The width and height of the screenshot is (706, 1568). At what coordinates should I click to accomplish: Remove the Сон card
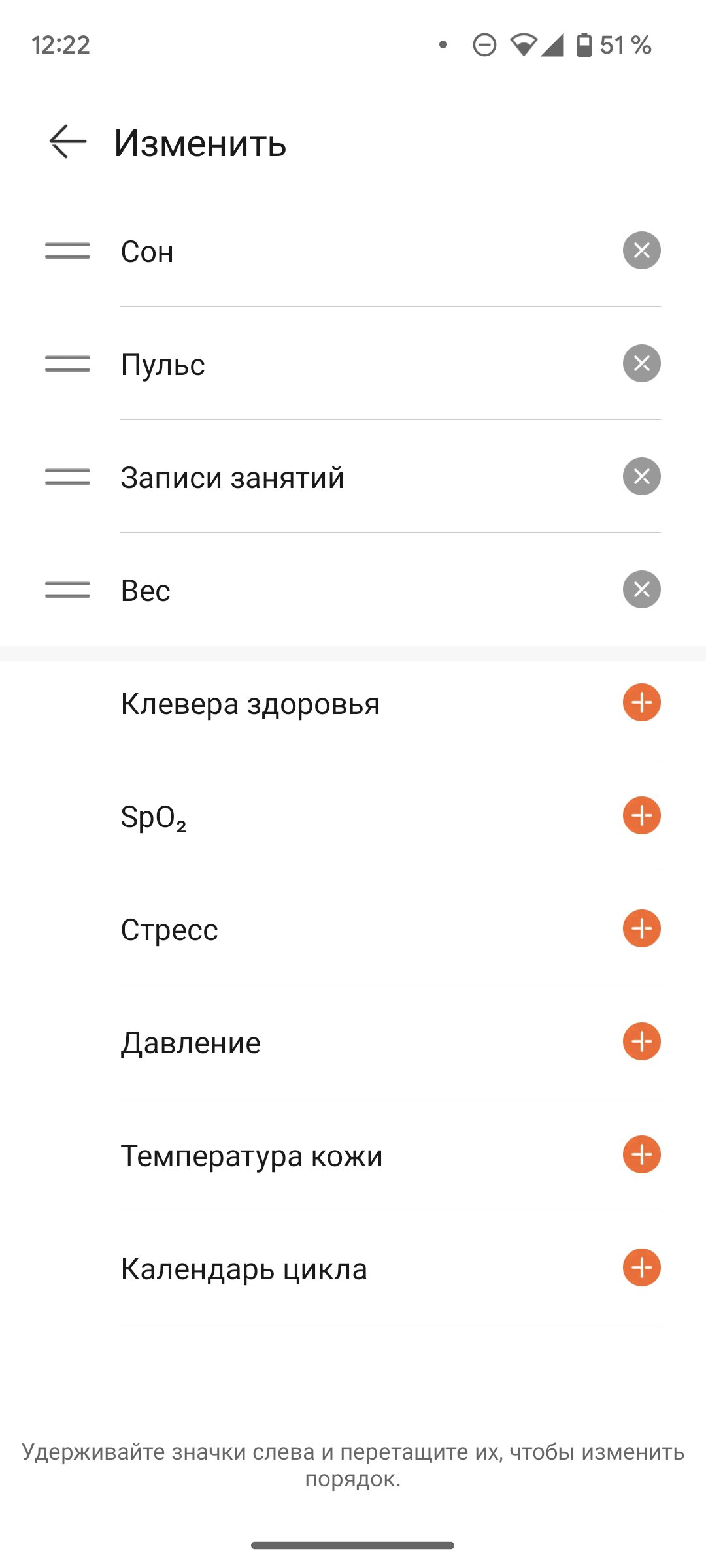click(641, 250)
